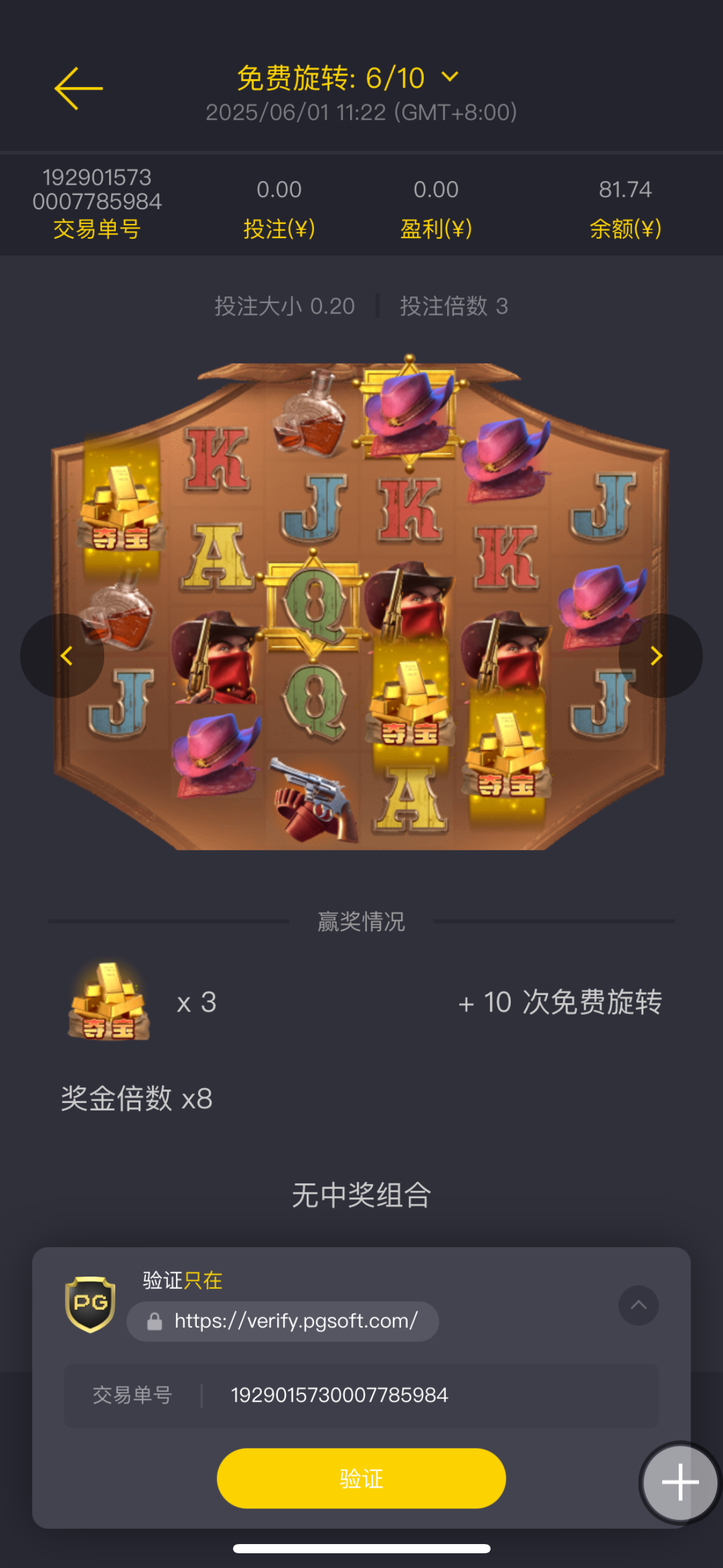This screenshot has width=723, height=1568.
Task: Tap the floating plus button
Action: 679,1482
